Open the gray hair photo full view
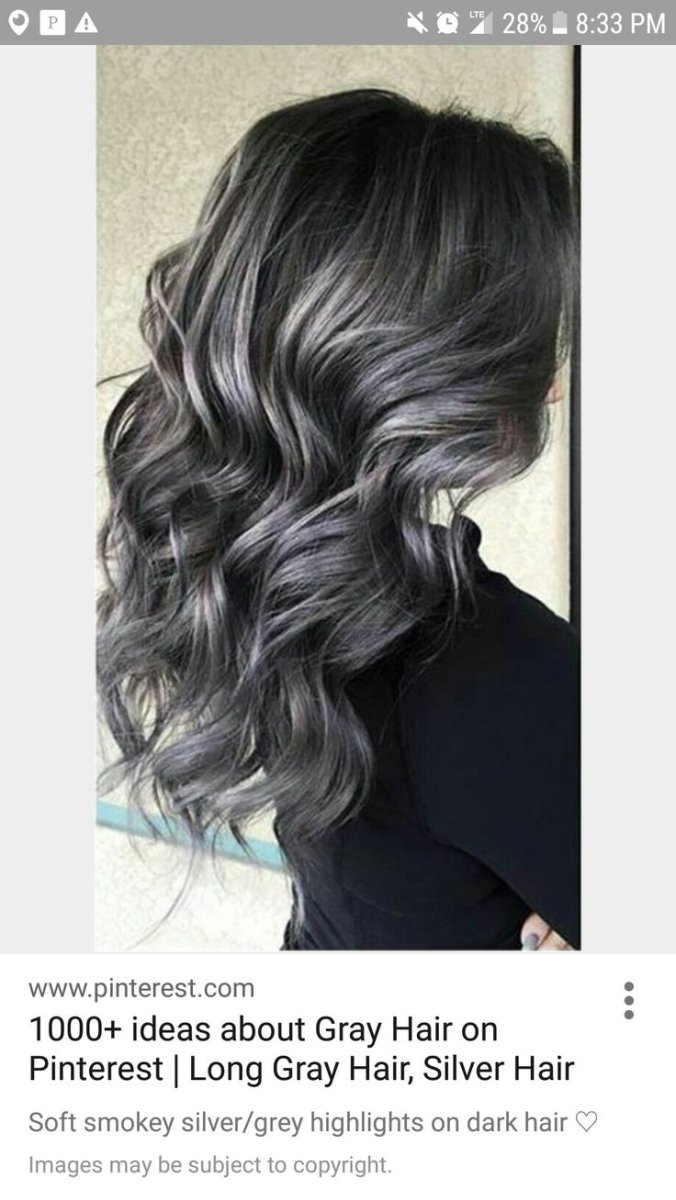Image resolution: width=676 pixels, height=1200 pixels. [338, 498]
